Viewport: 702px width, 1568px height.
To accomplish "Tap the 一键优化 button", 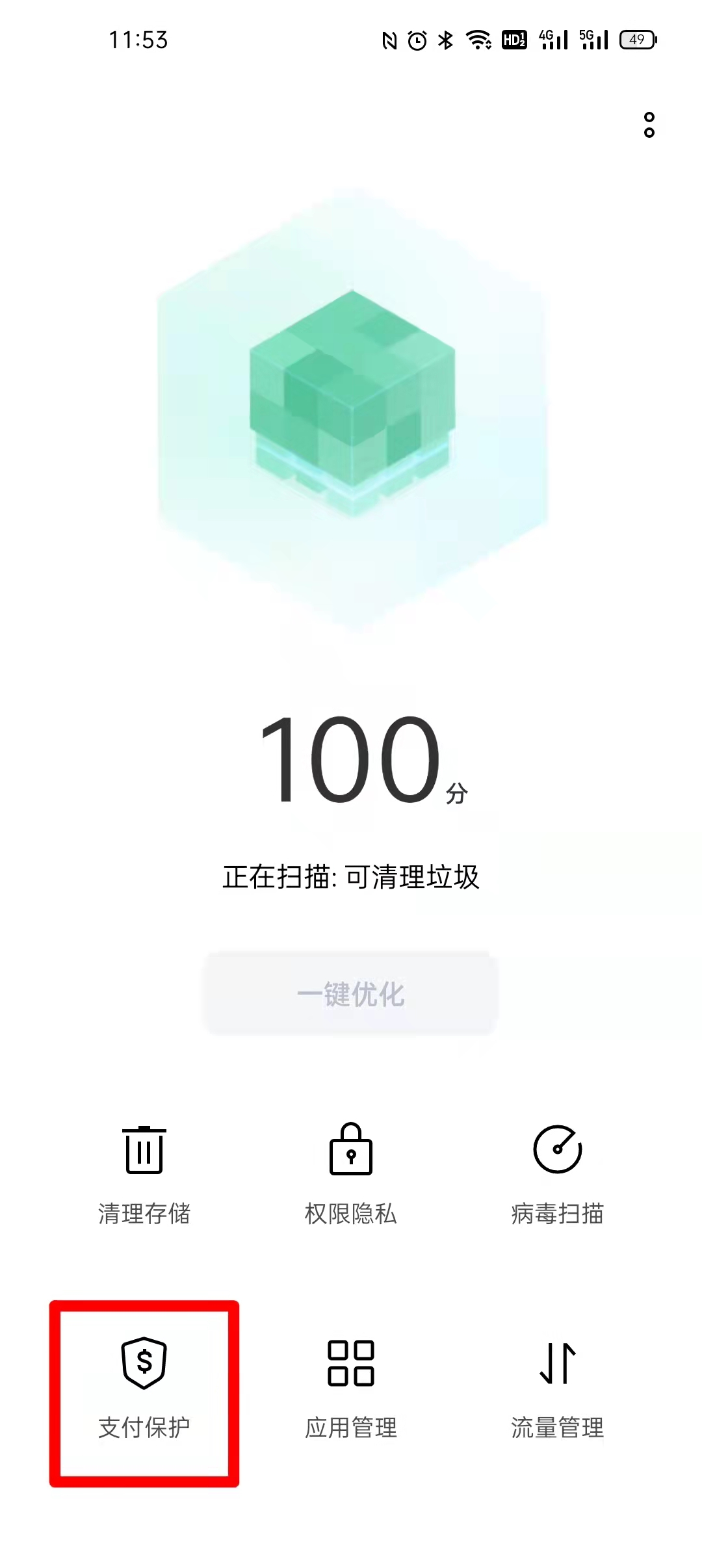I will (351, 994).
